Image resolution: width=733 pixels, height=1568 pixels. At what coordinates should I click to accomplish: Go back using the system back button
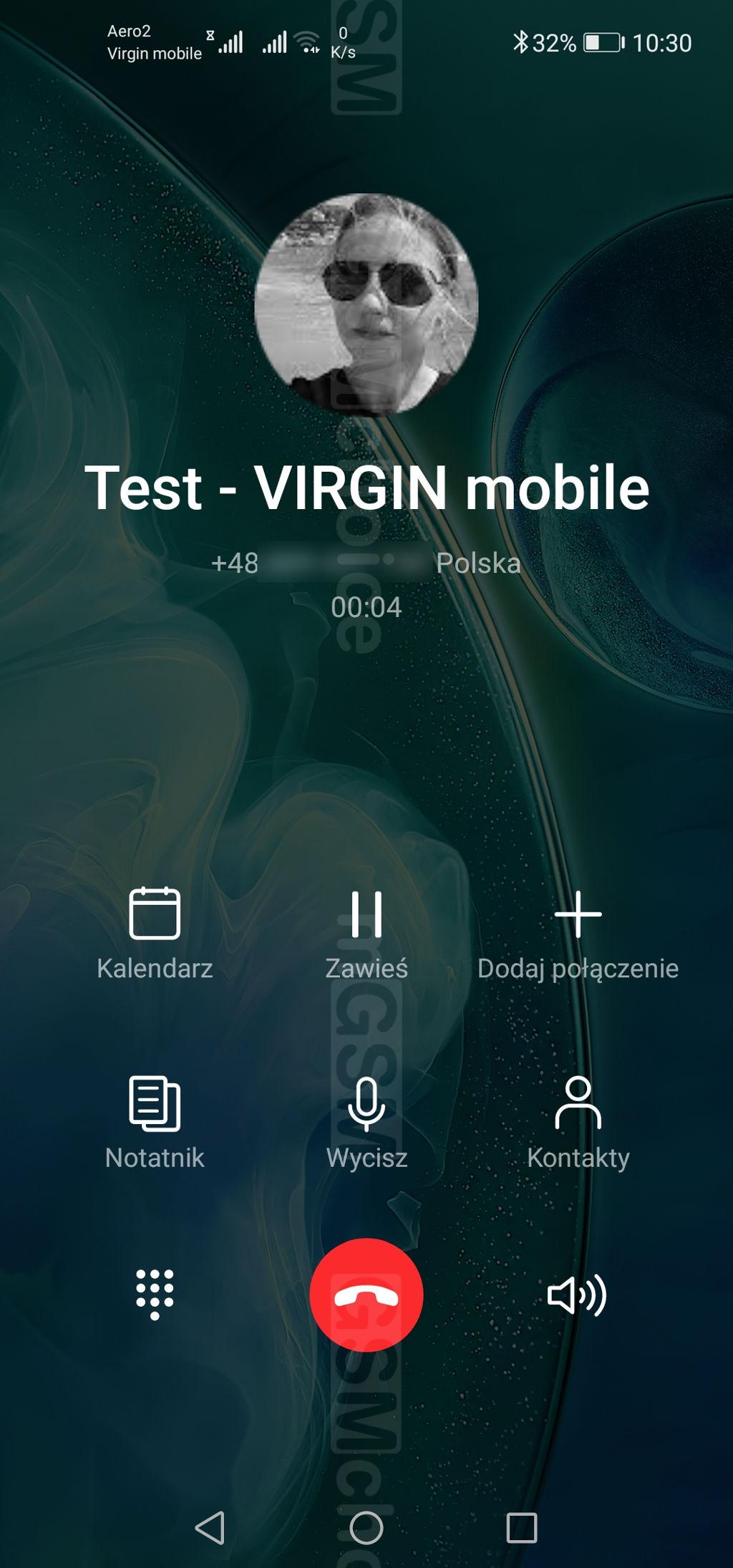point(210,1528)
